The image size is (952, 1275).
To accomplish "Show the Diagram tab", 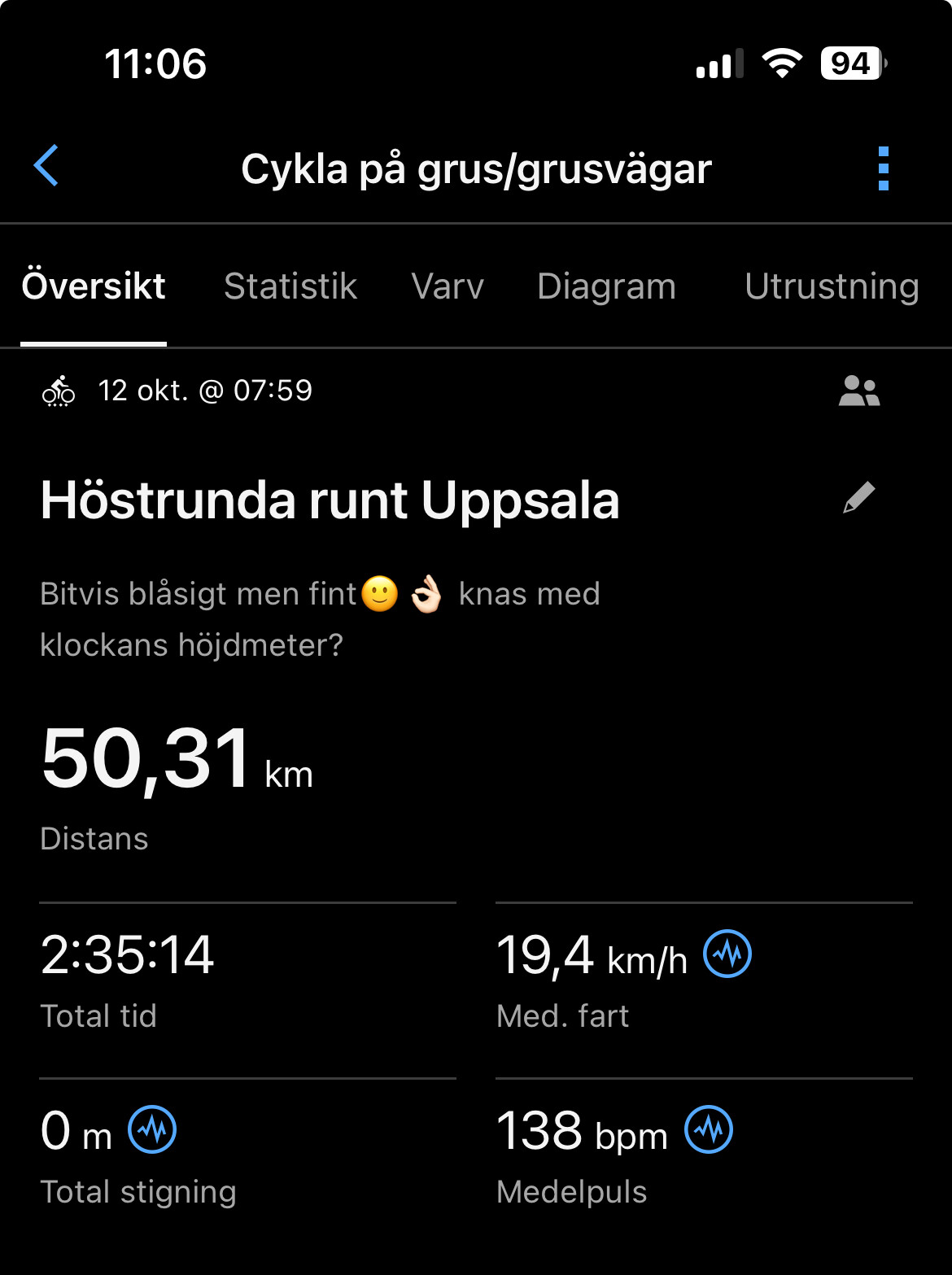I will point(606,286).
